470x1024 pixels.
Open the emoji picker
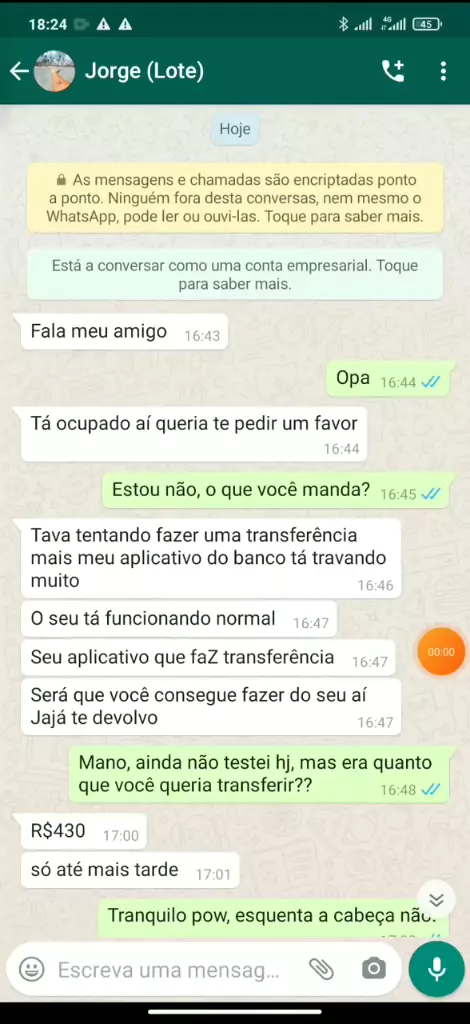31,969
